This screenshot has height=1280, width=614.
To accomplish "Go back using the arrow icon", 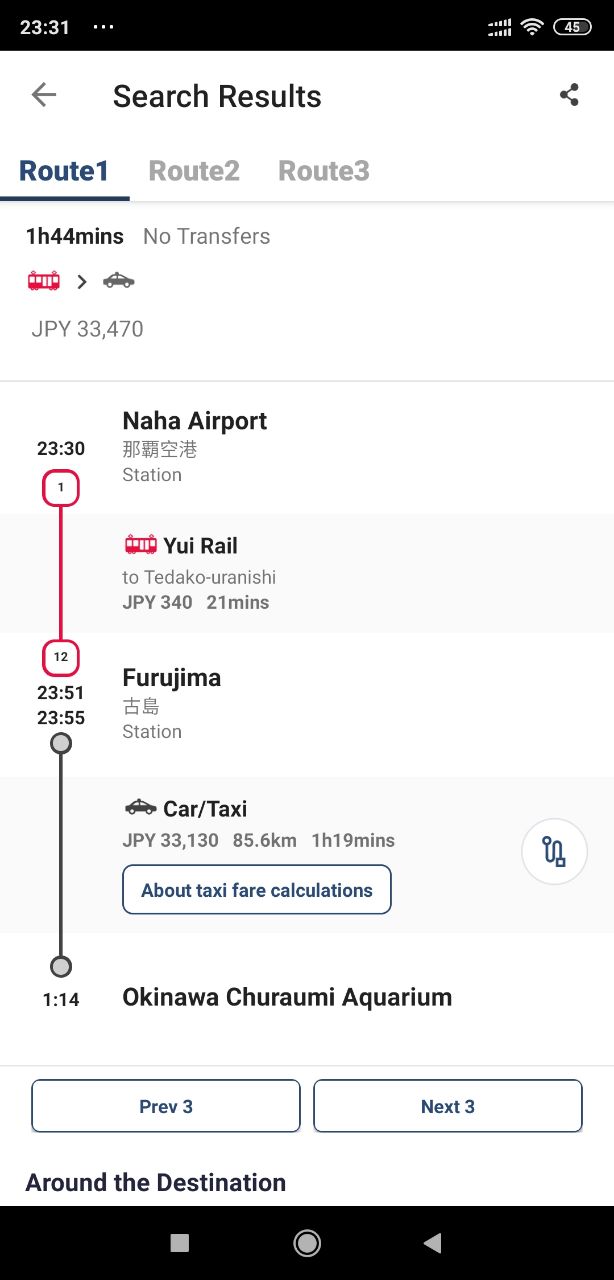I will [x=44, y=95].
